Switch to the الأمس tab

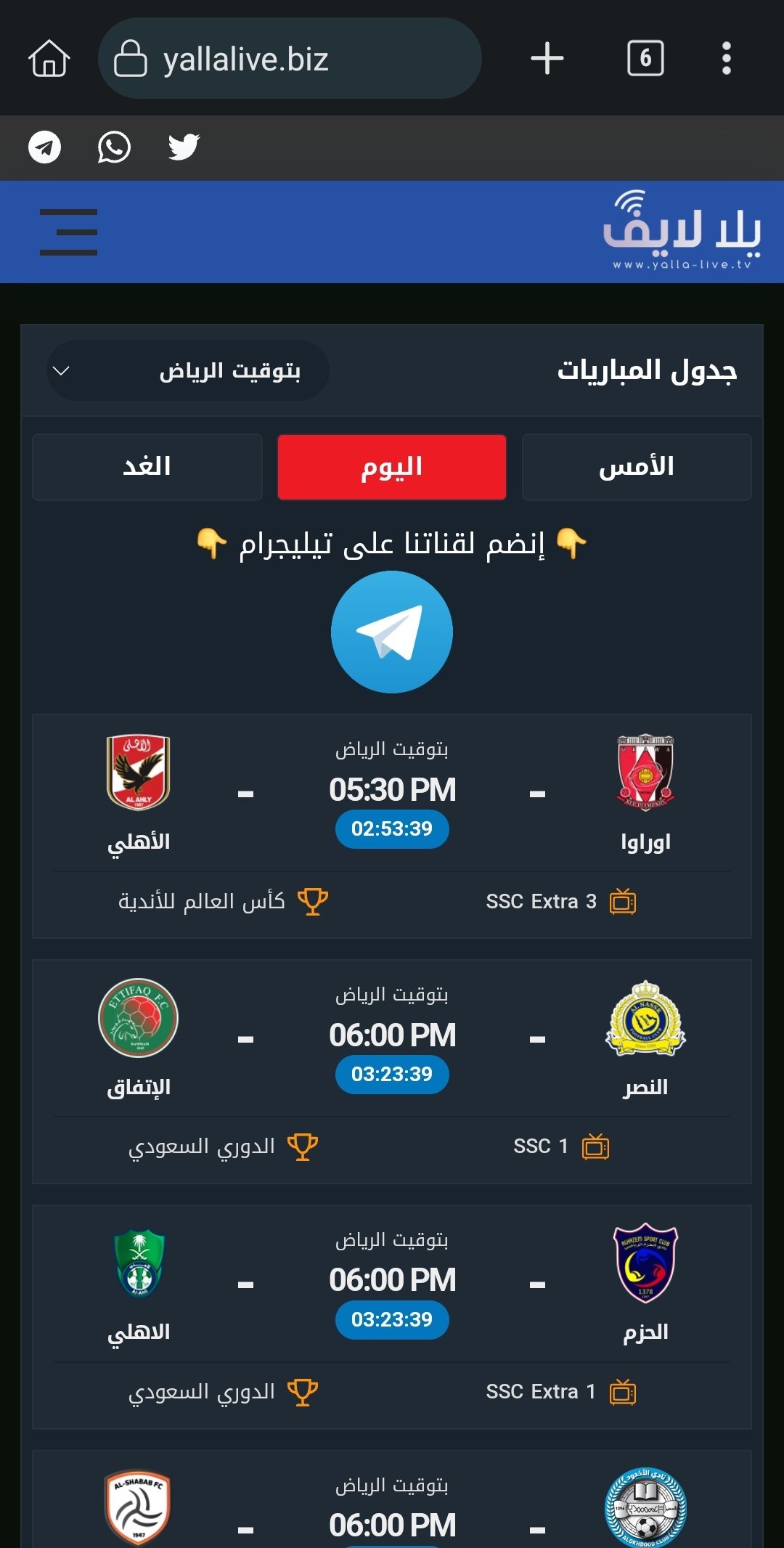point(636,467)
